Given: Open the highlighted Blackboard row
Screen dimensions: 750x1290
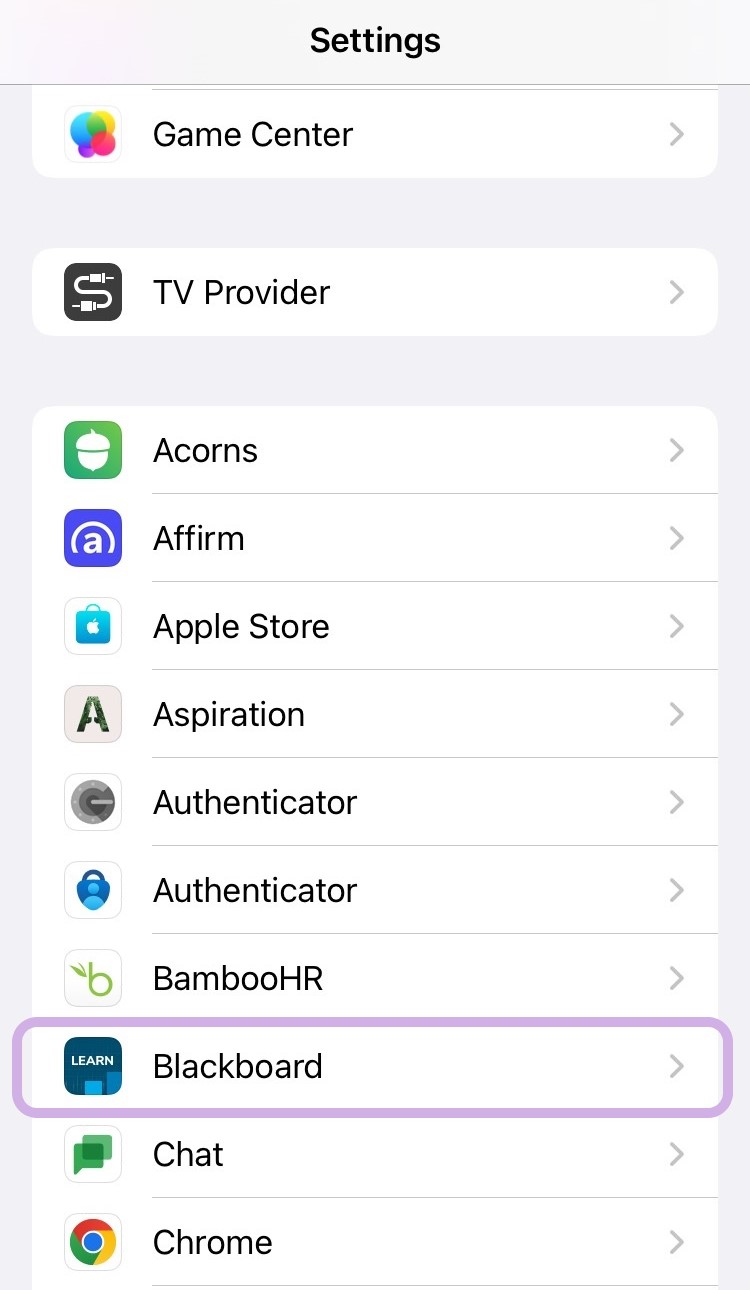Looking at the screenshot, I should [374, 1066].
